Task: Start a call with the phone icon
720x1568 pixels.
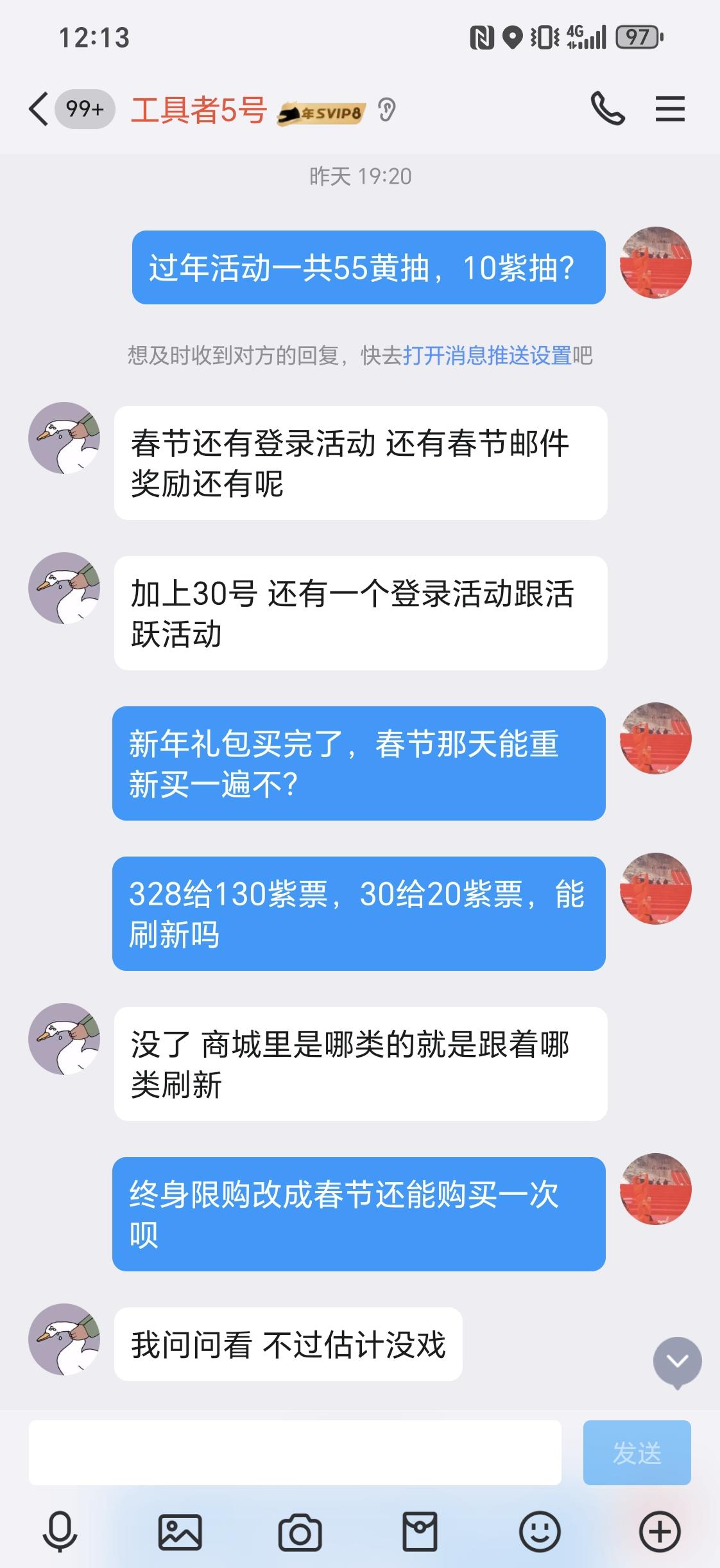Action: point(607,109)
